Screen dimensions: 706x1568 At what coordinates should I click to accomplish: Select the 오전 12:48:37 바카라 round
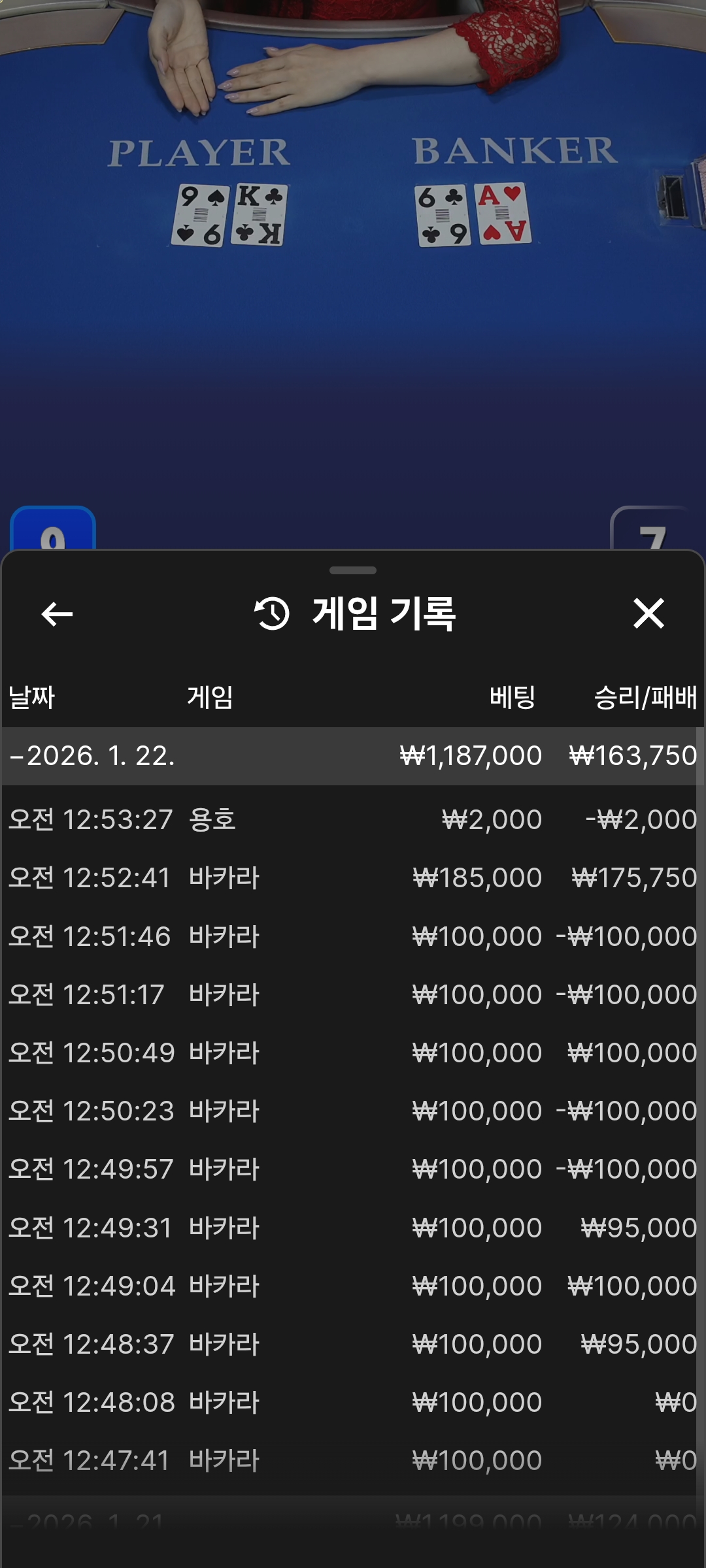(x=352, y=1344)
